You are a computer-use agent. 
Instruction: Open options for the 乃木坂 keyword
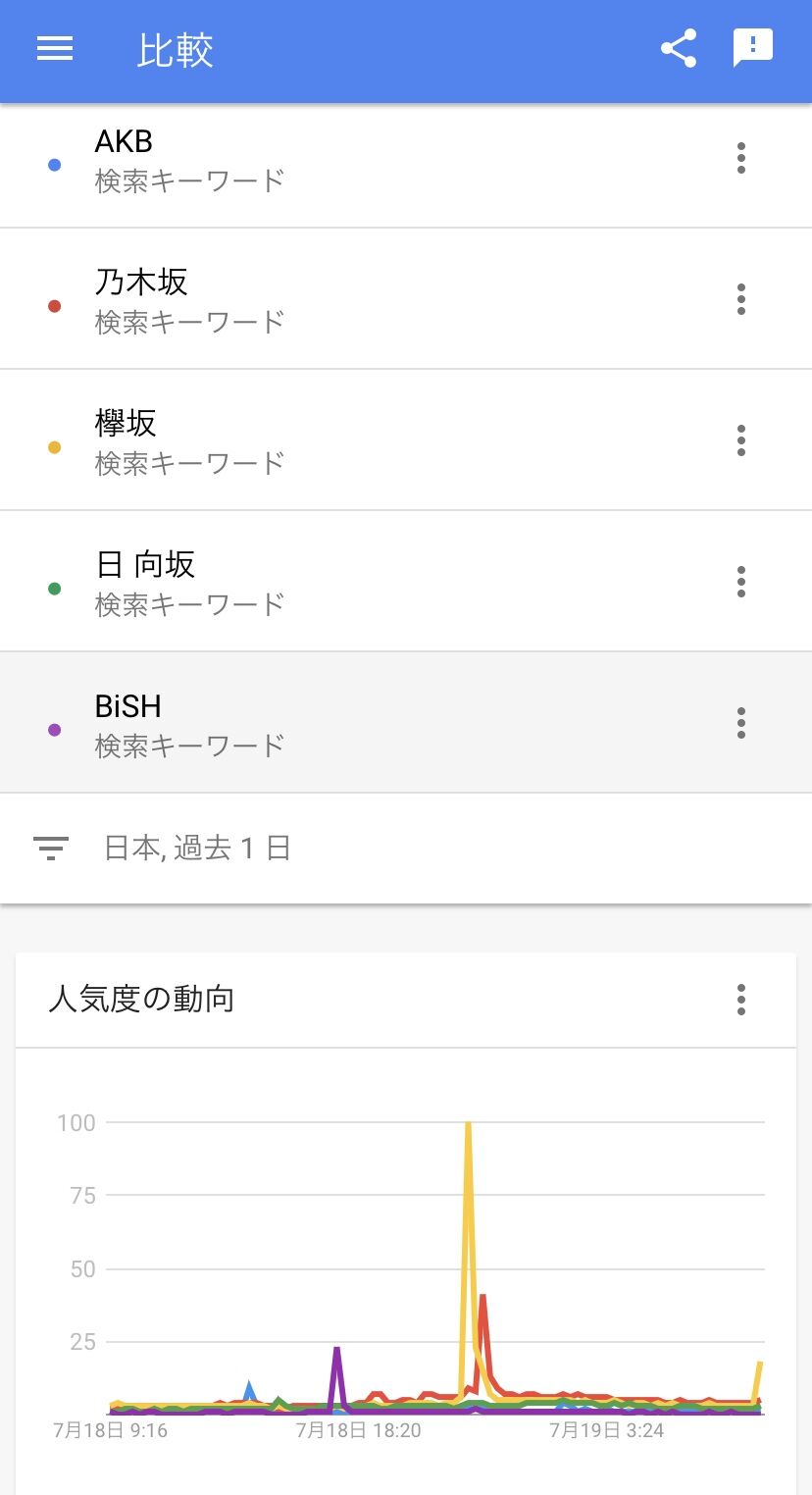pos(740,299)
